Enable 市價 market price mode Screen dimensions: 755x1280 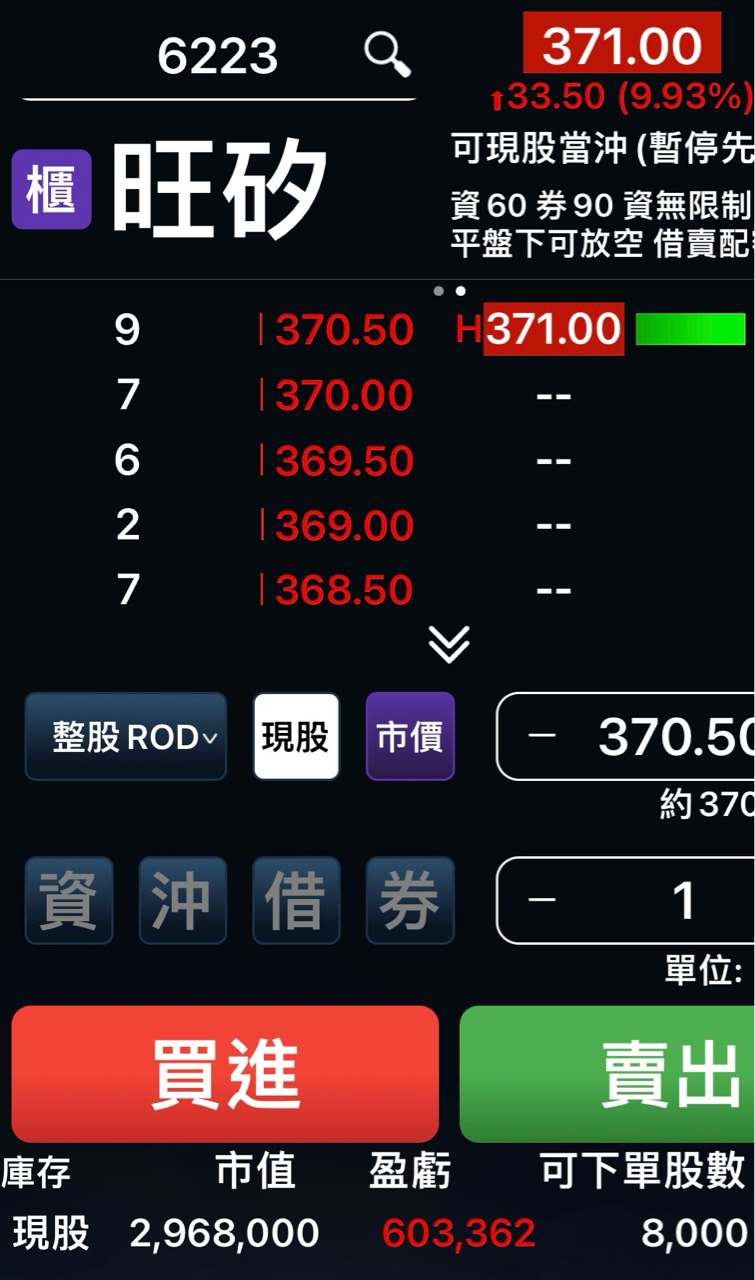410,737
